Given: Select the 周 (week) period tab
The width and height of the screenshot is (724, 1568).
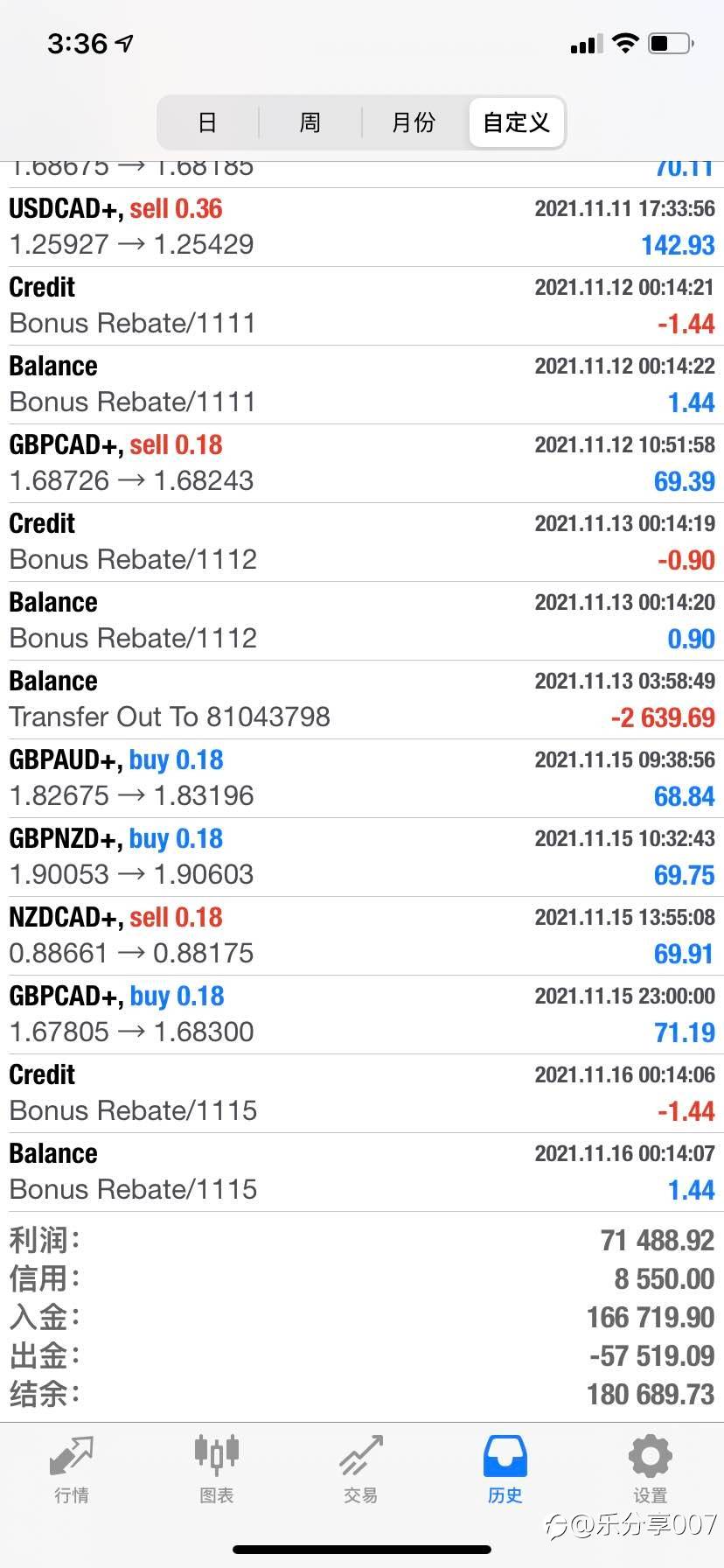Looking at the screenshot, I should (x=310, y=122).
